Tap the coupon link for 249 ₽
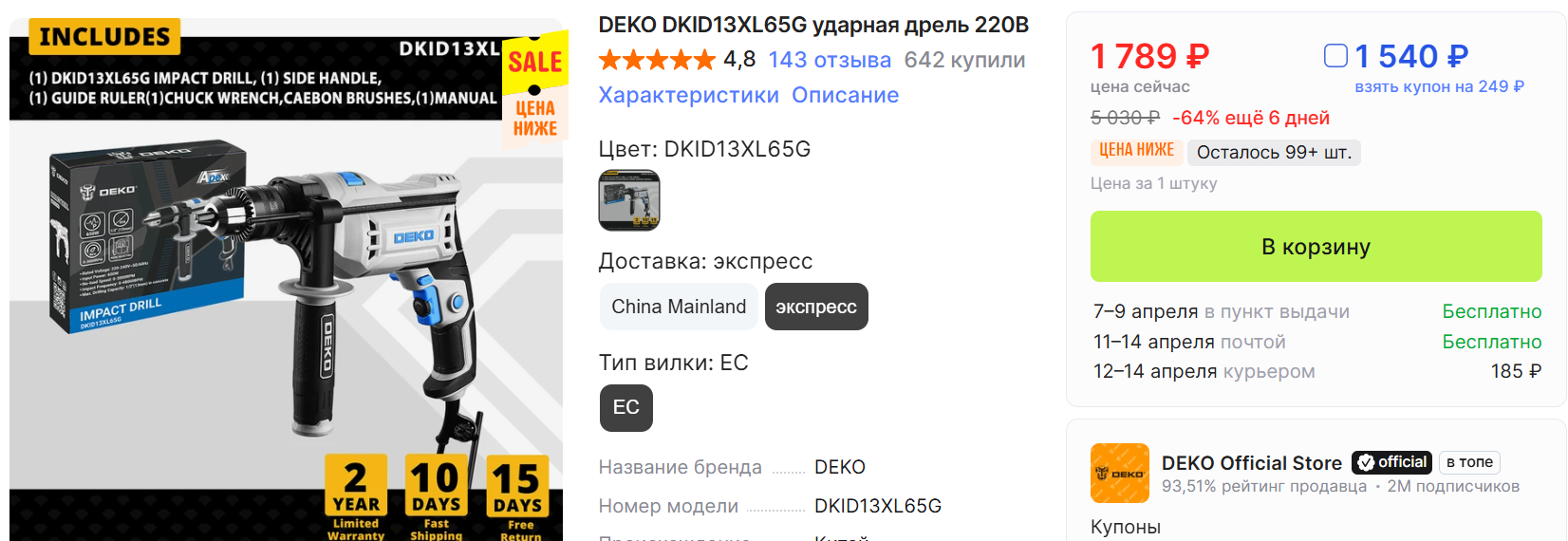This screenshot has width=1568, height=541. 1439,86
